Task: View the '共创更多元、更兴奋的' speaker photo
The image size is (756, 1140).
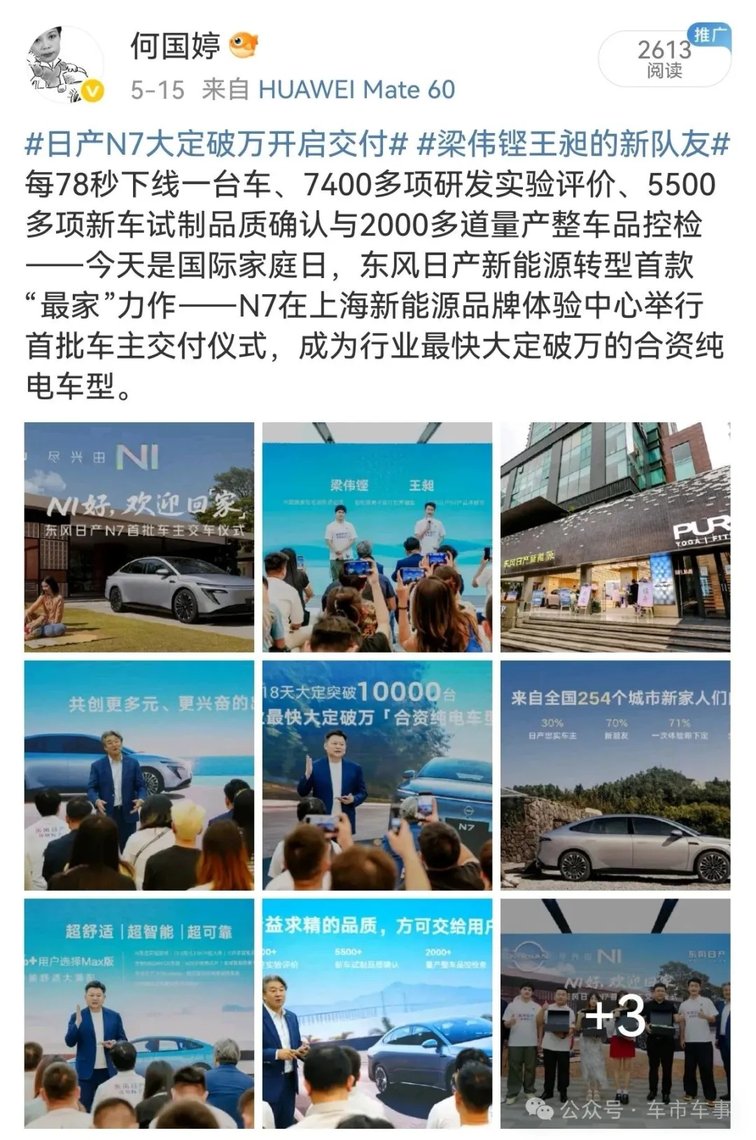Action: click(x=139, y=775)
